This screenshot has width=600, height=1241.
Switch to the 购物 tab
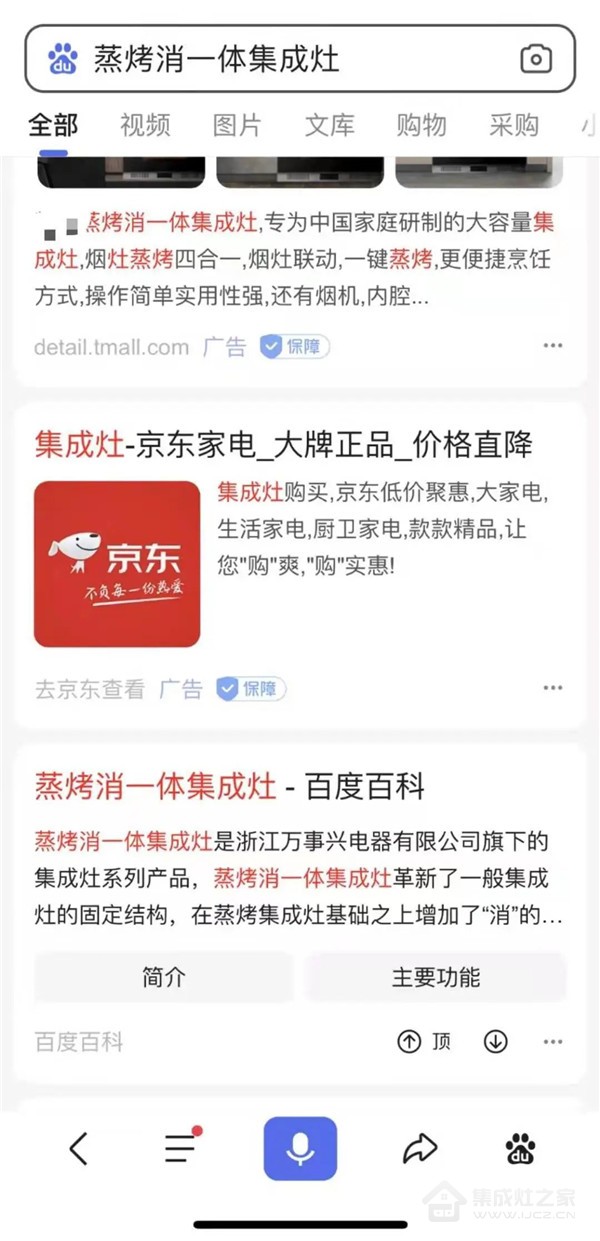tap(422, 125)
